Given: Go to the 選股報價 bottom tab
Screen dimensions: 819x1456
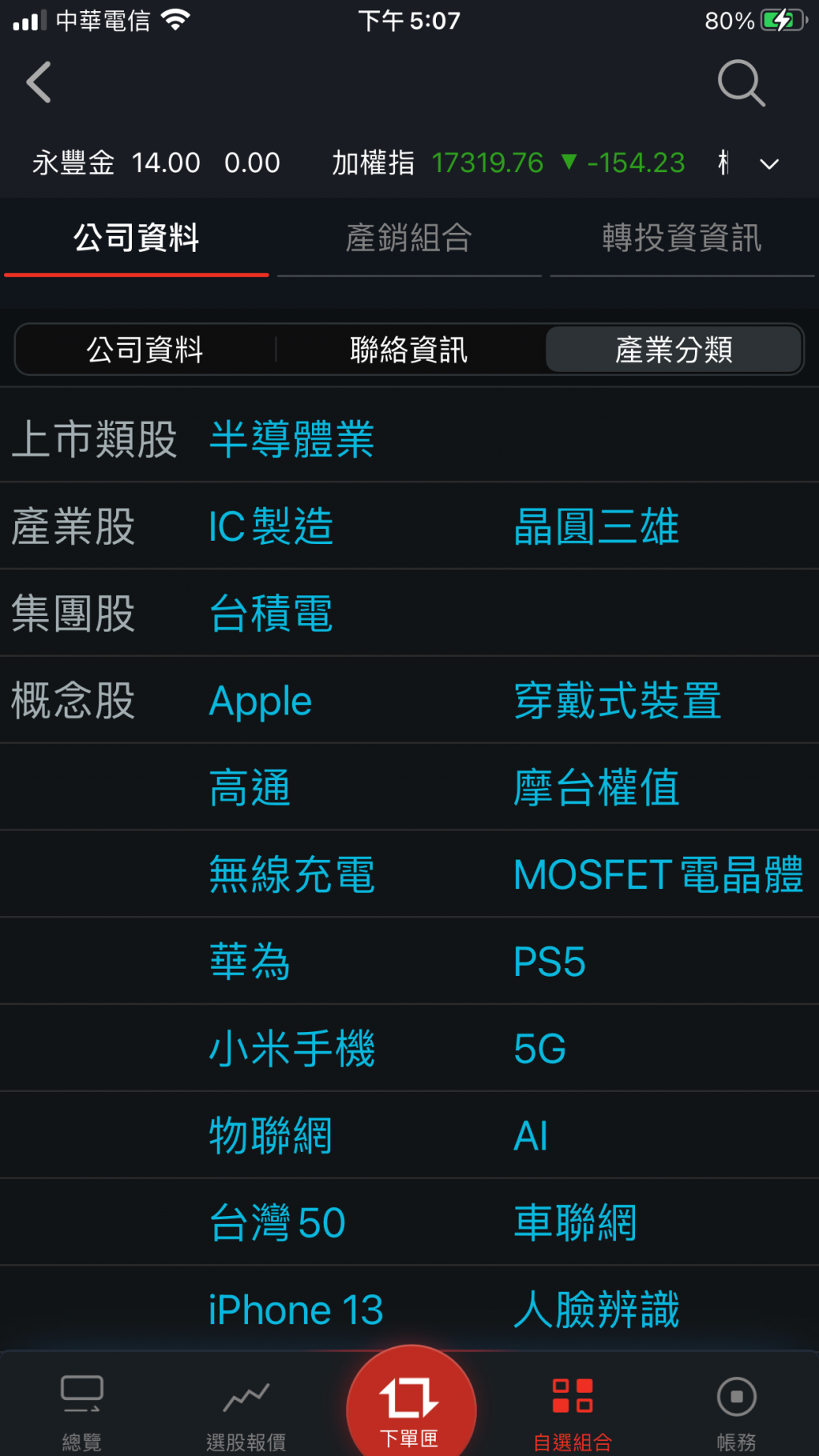Looking at the screenshot, I should coord(246,1412).
